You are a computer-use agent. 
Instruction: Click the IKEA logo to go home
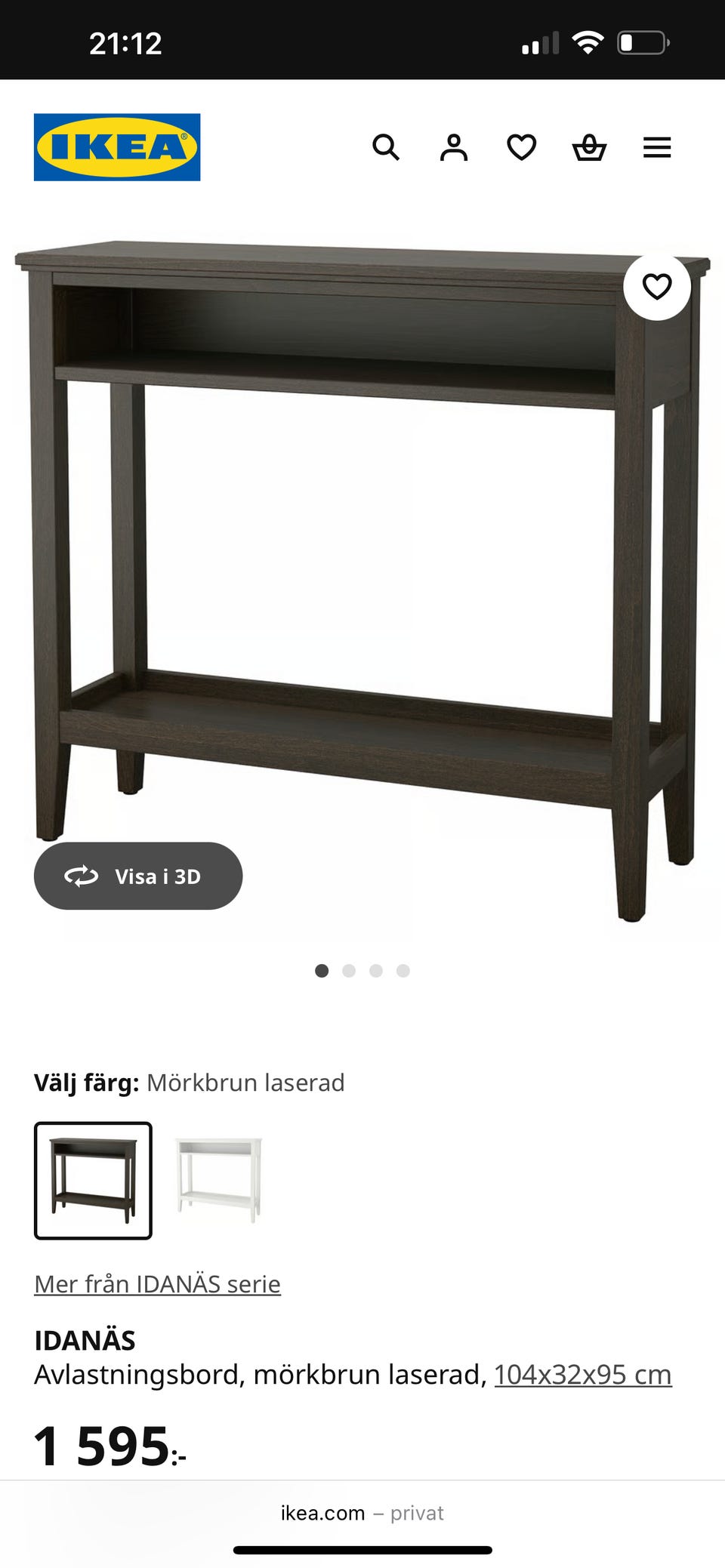(x=117, y=146)
